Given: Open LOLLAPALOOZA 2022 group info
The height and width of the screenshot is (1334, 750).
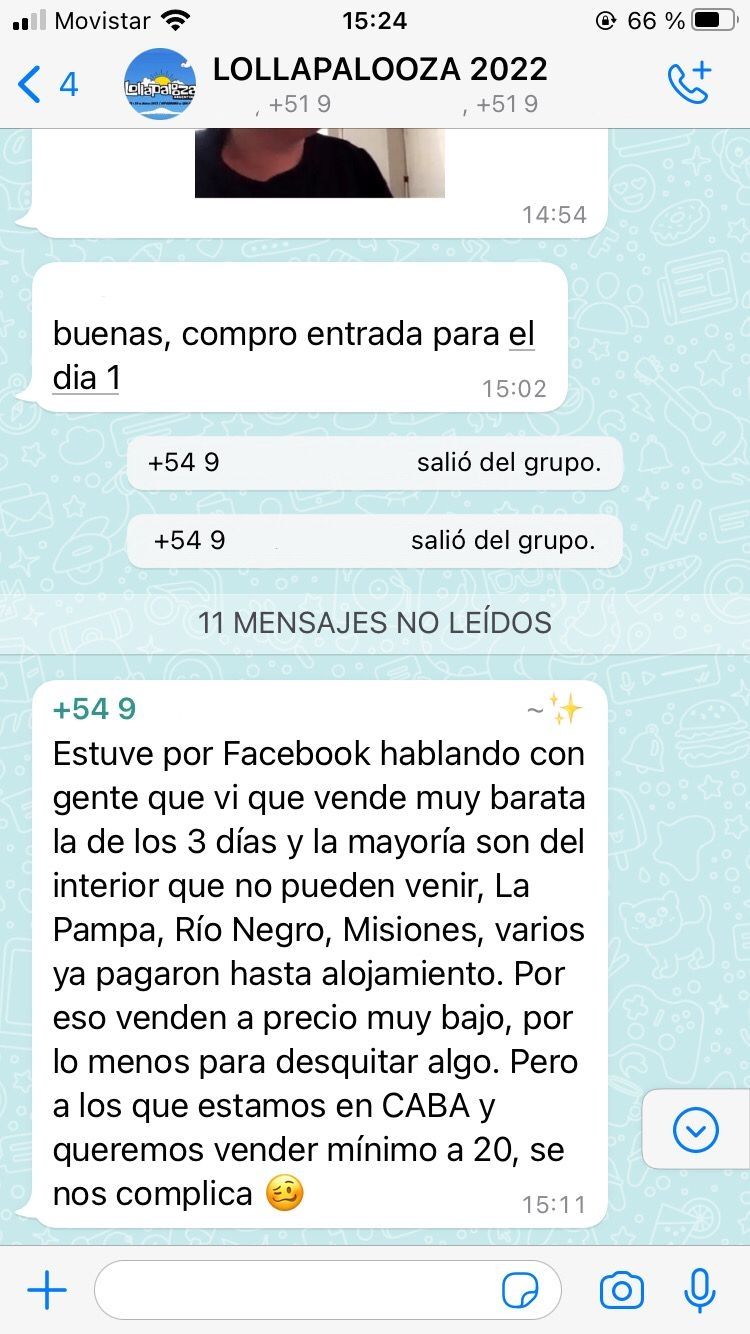Looking at the screenshot, I should [x=380, y=70].
